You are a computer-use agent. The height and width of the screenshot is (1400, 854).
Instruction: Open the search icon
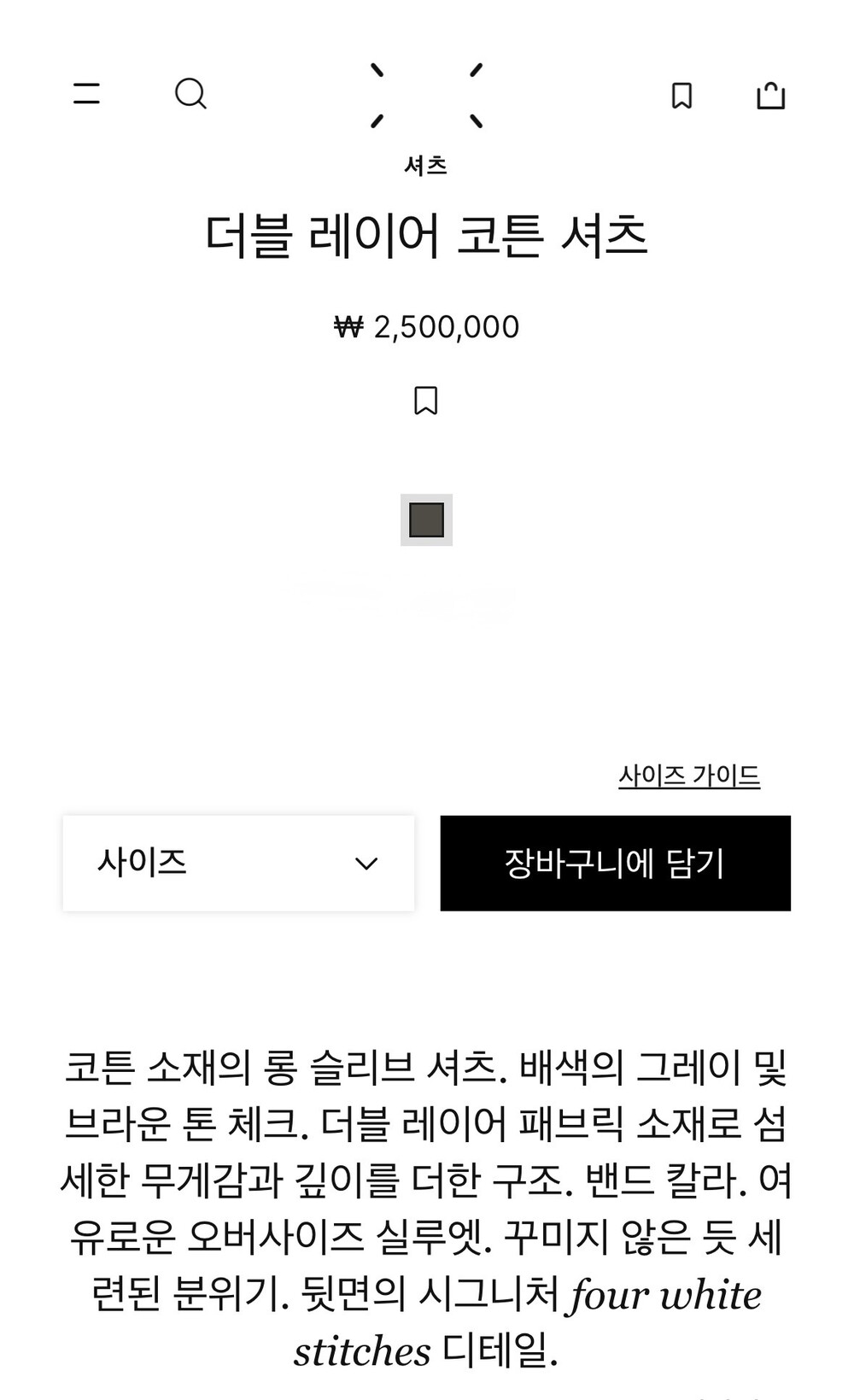pyautogui.click(x=190, y=94)
